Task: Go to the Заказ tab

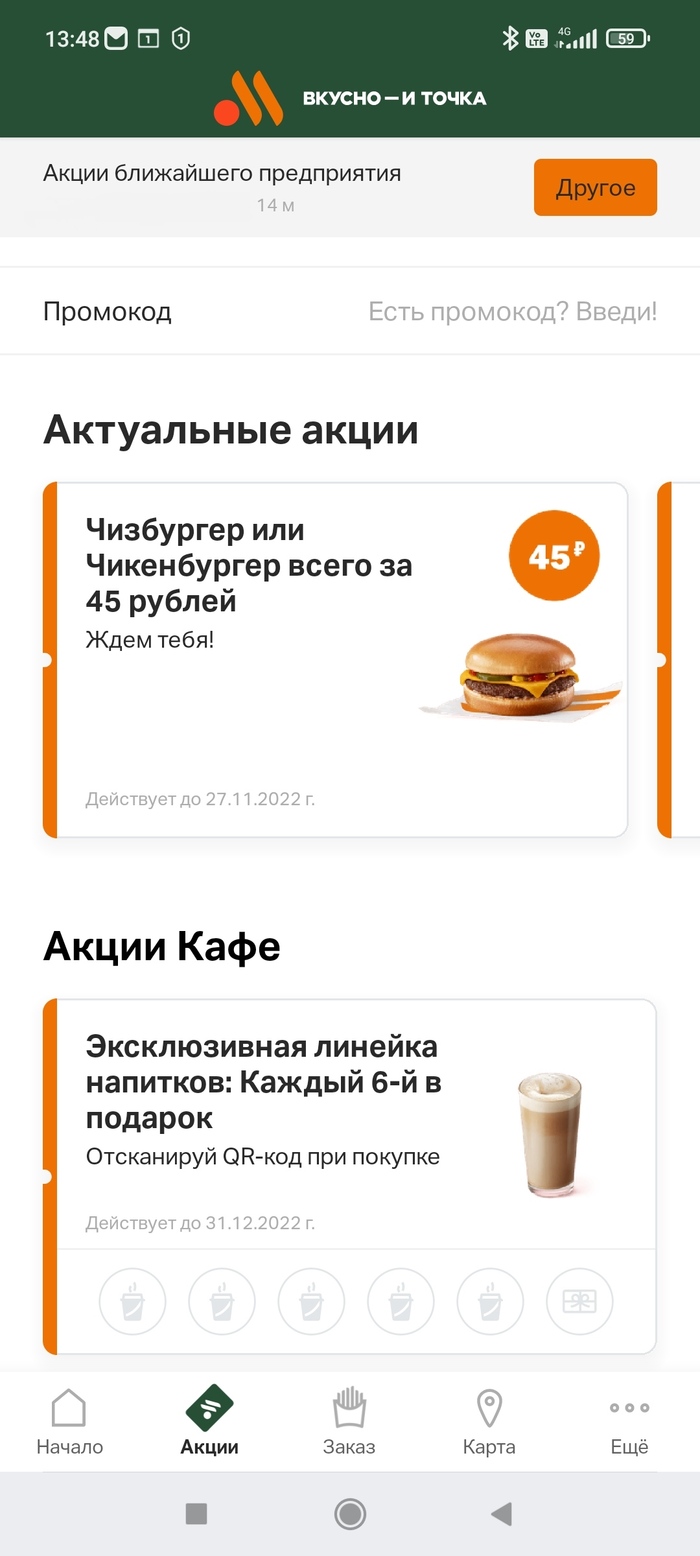Action: coord(349,1422)
